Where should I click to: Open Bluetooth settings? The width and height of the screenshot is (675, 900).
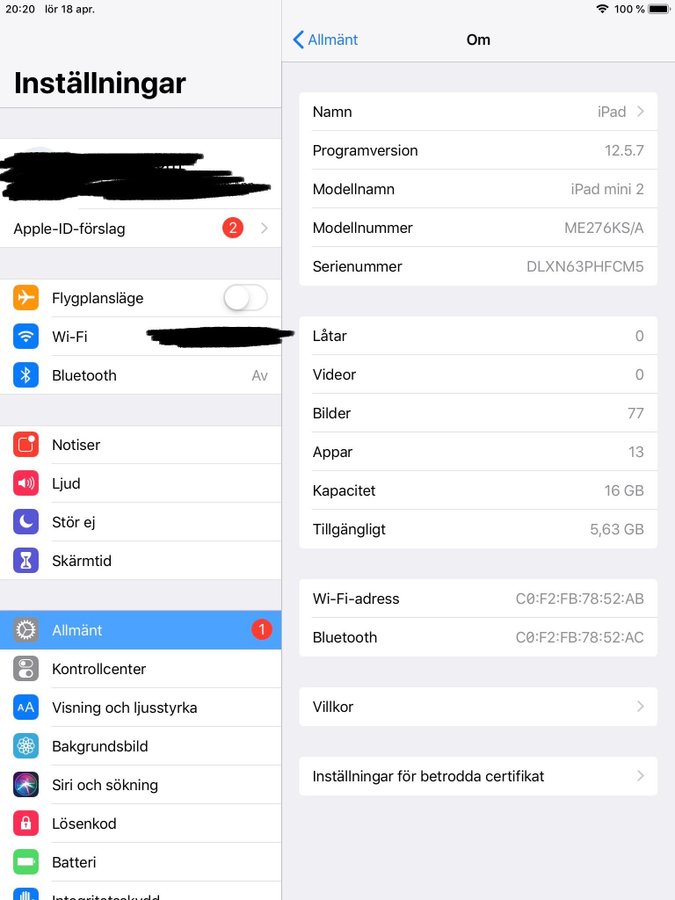point(140,376)
